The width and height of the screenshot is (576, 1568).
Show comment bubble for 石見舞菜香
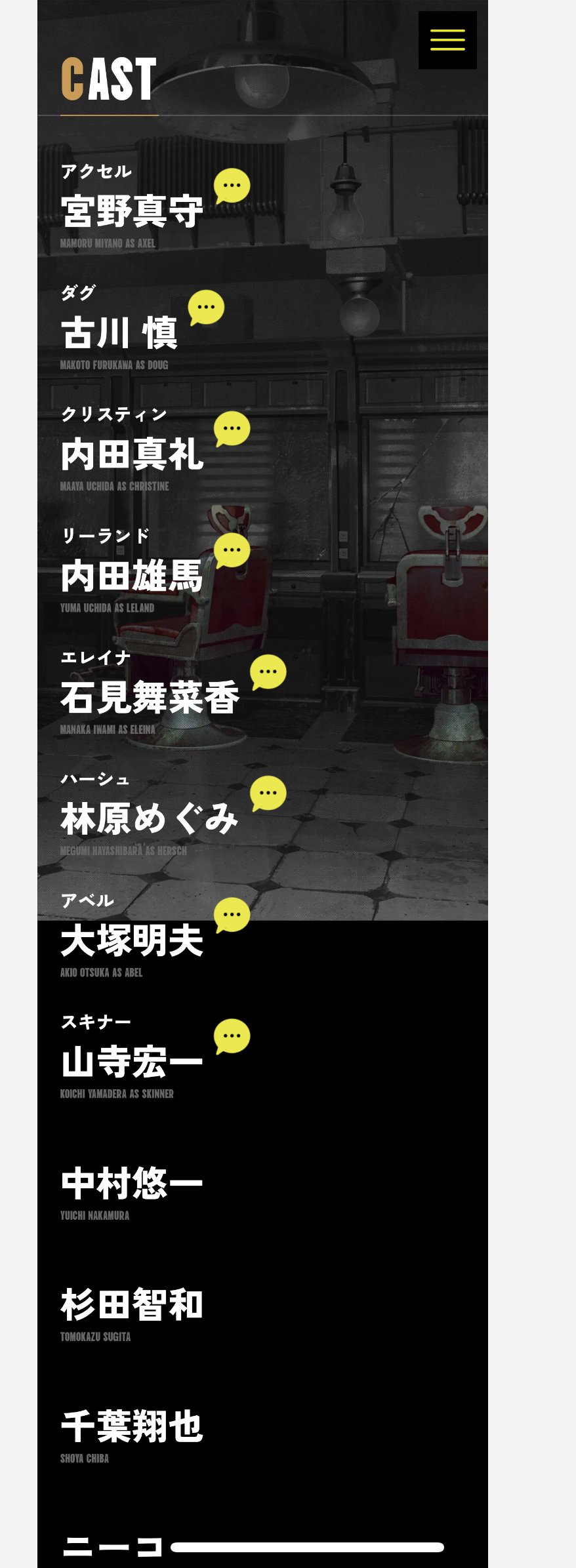[x=268, y=672]
